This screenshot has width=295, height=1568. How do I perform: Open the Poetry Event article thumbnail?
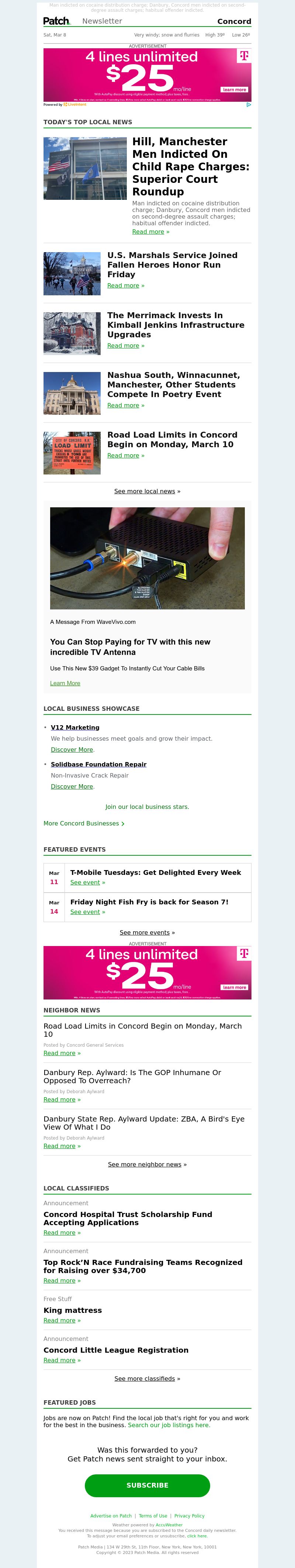click(x=72, y=393)
